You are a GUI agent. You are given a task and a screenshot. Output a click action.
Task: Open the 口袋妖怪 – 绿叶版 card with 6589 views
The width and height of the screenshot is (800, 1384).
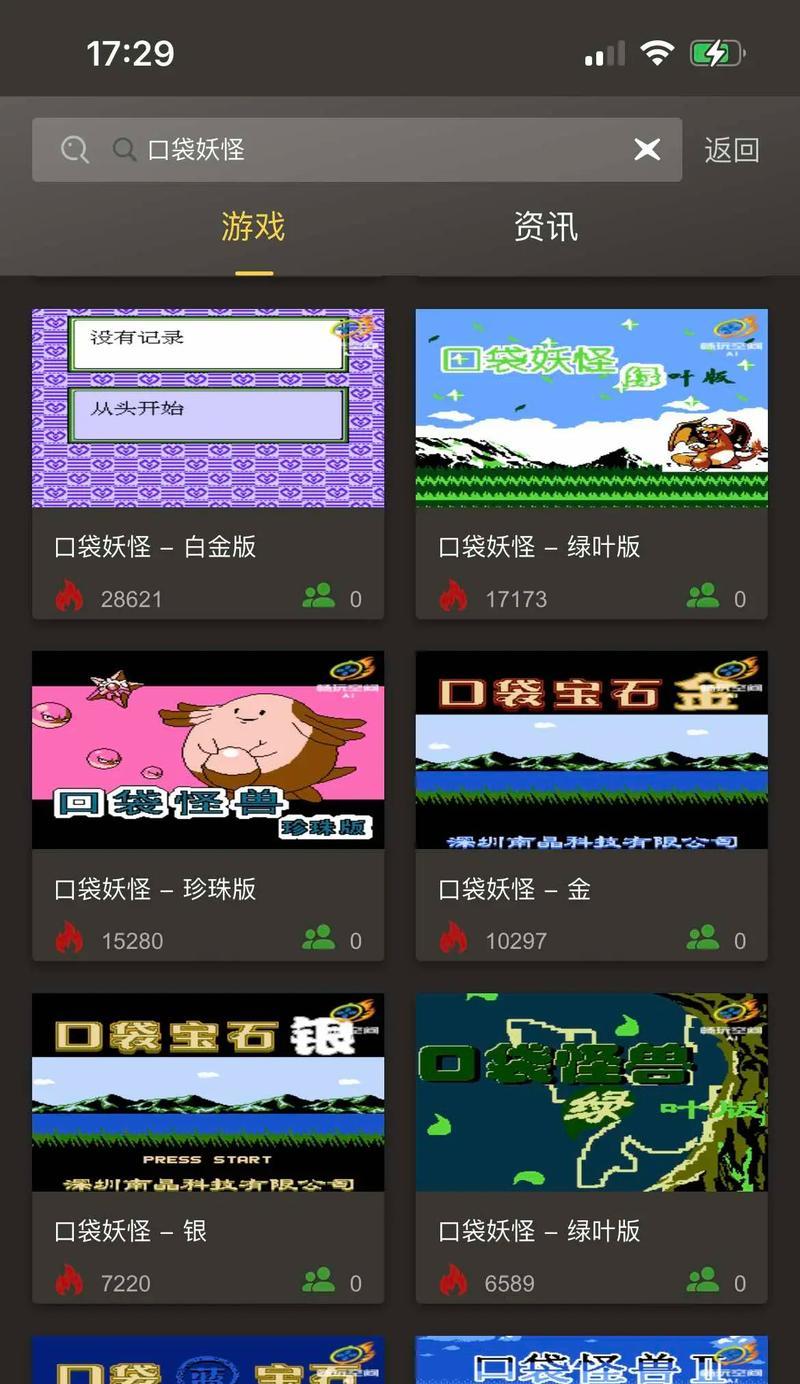[x=591, y=1146]
